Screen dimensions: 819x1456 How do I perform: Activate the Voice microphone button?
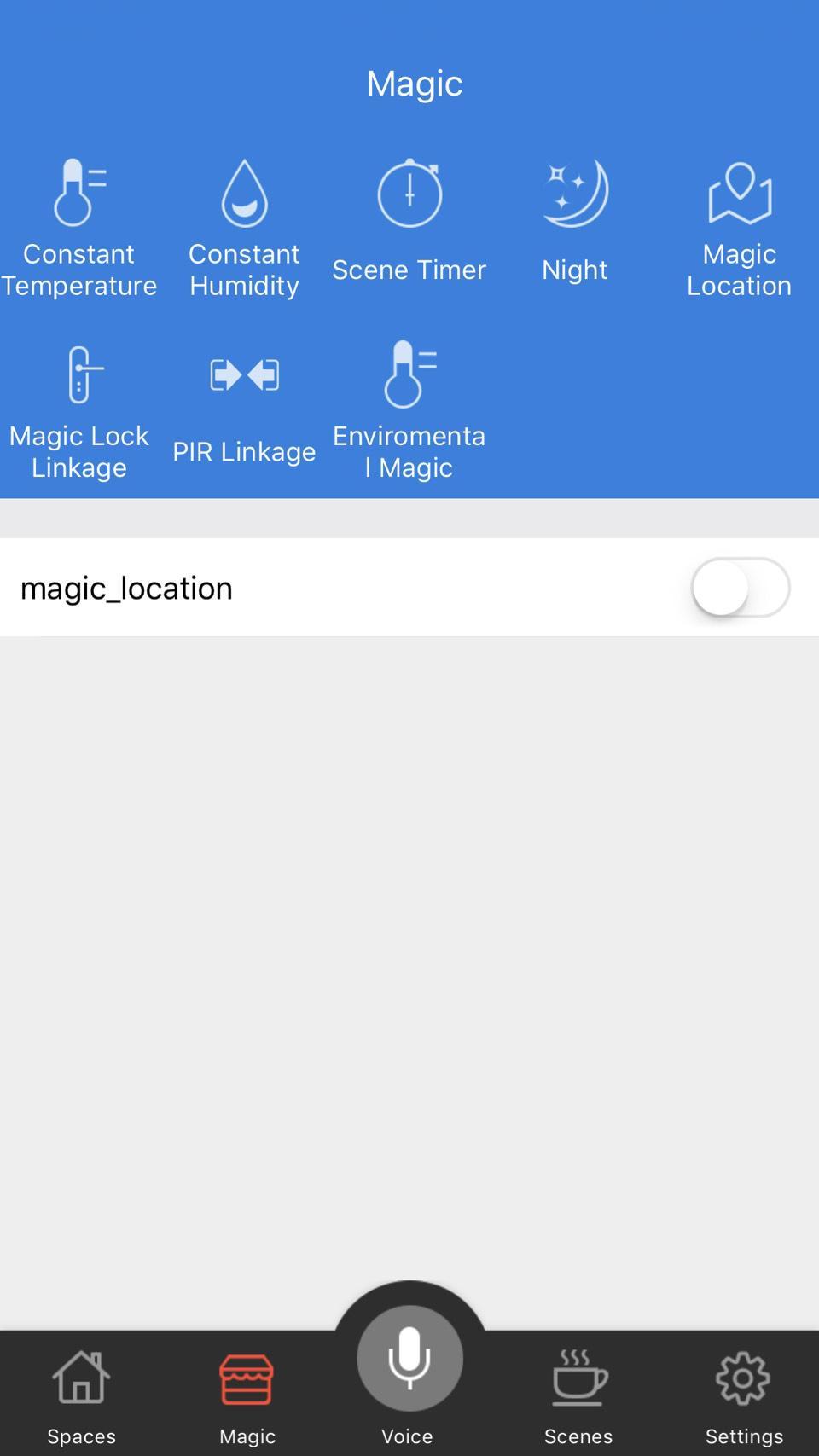[409, 1360]
